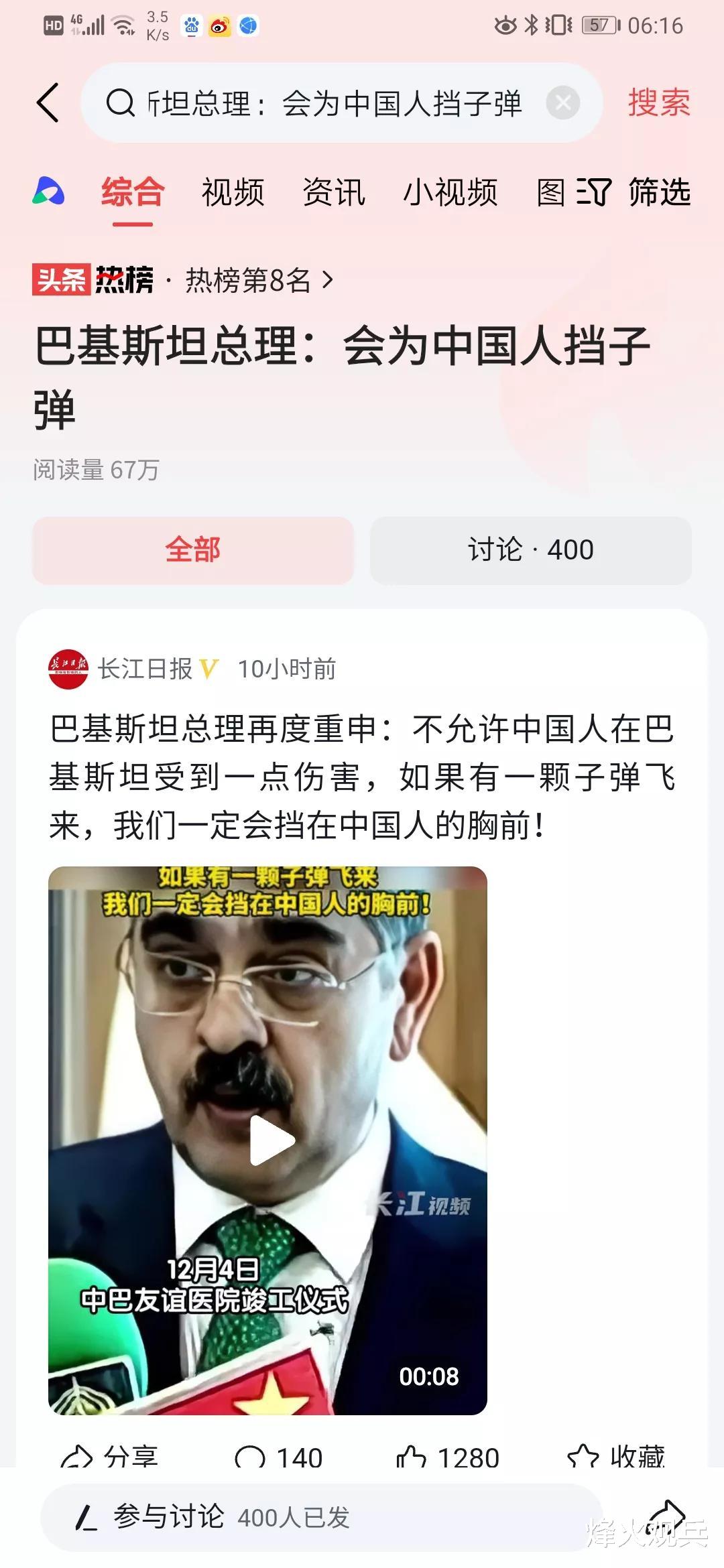
Task: Tap the search query text field
Action: tap(335, 104)
